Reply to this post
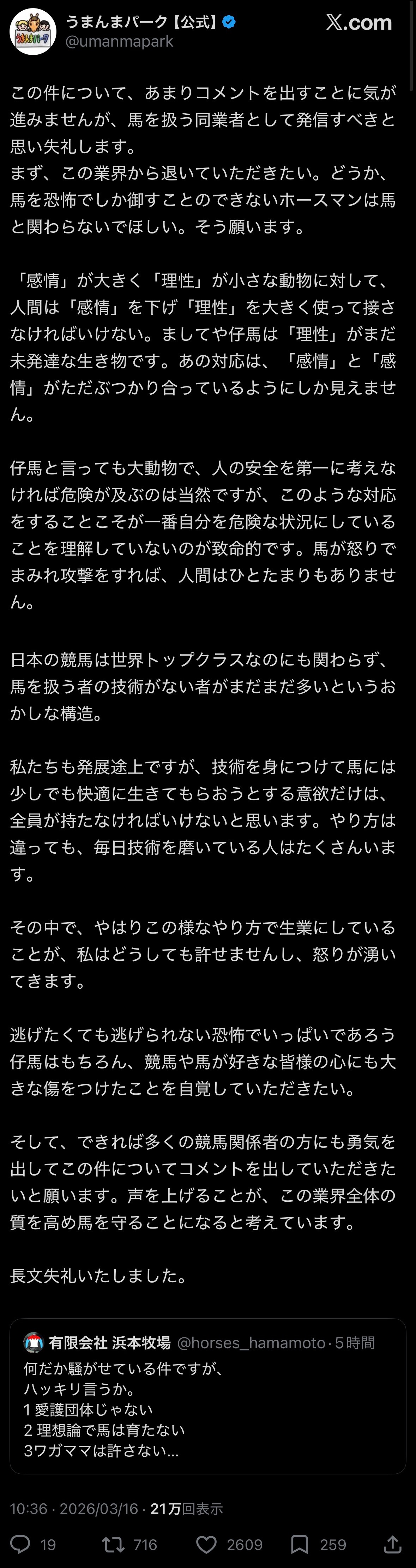This screenshot has height=1568, width=416. point(21,1544)
